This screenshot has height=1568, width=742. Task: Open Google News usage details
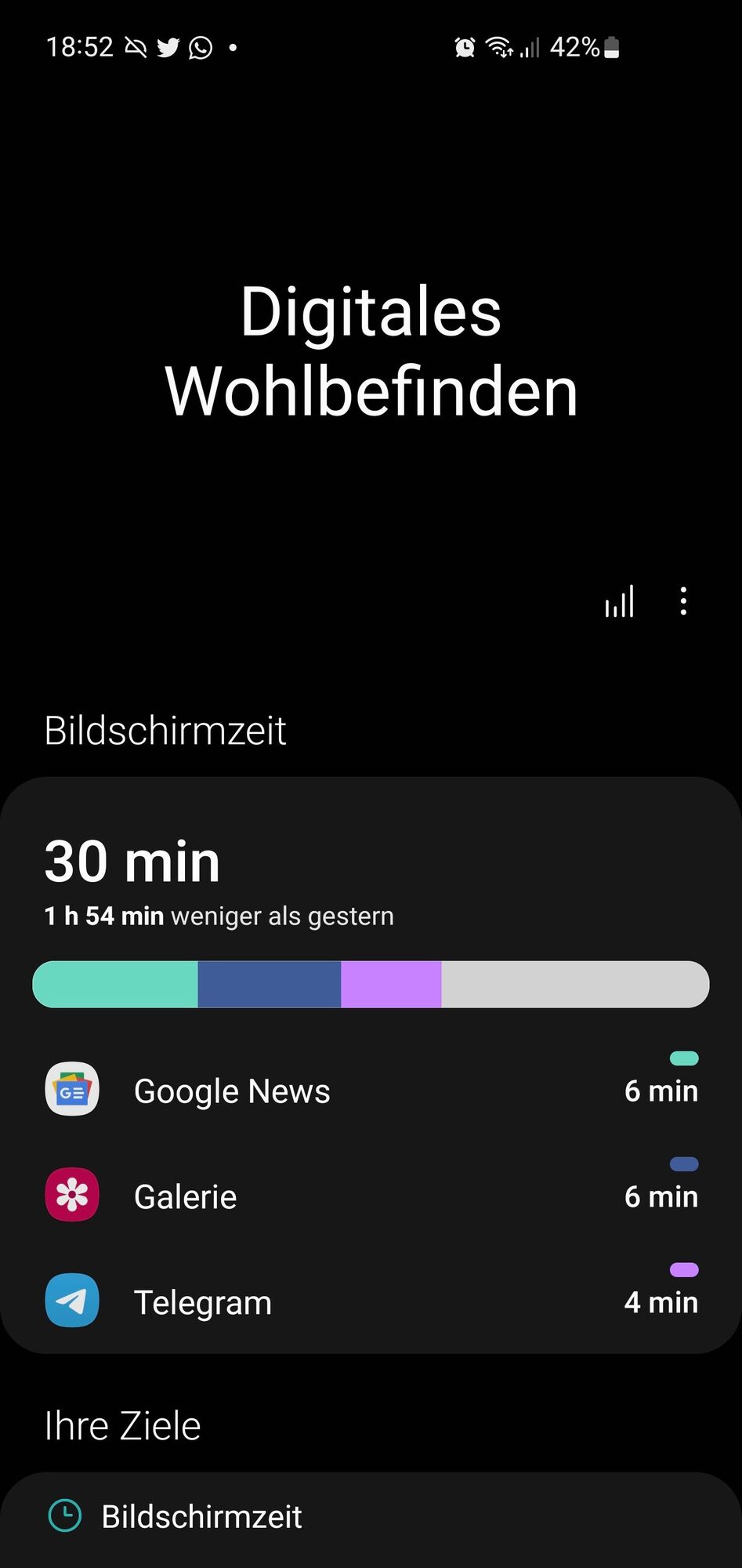coord(371,1090)
